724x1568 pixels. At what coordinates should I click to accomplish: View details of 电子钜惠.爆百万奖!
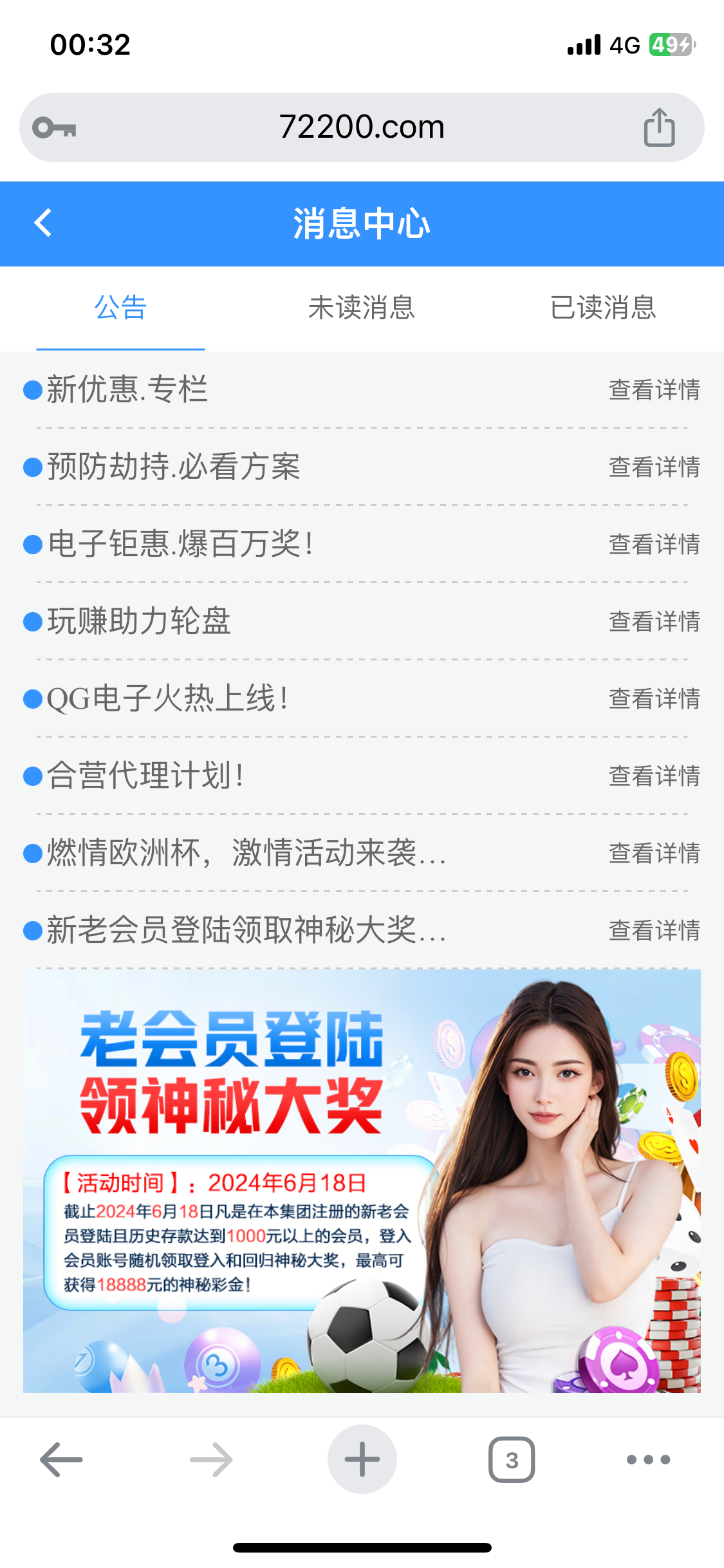[x=654, y=544]
